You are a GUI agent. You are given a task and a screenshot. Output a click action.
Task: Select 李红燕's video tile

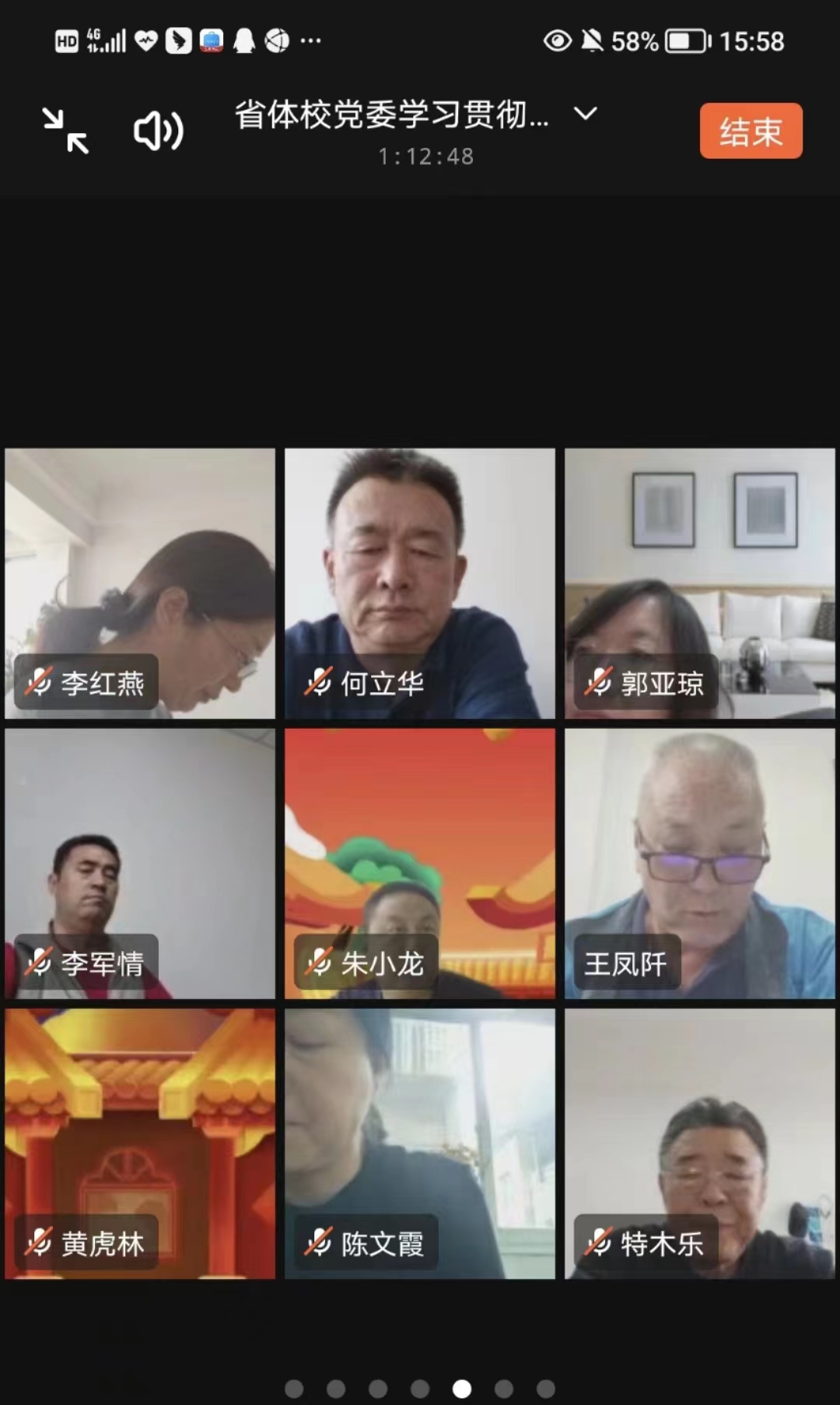[140, 583]
